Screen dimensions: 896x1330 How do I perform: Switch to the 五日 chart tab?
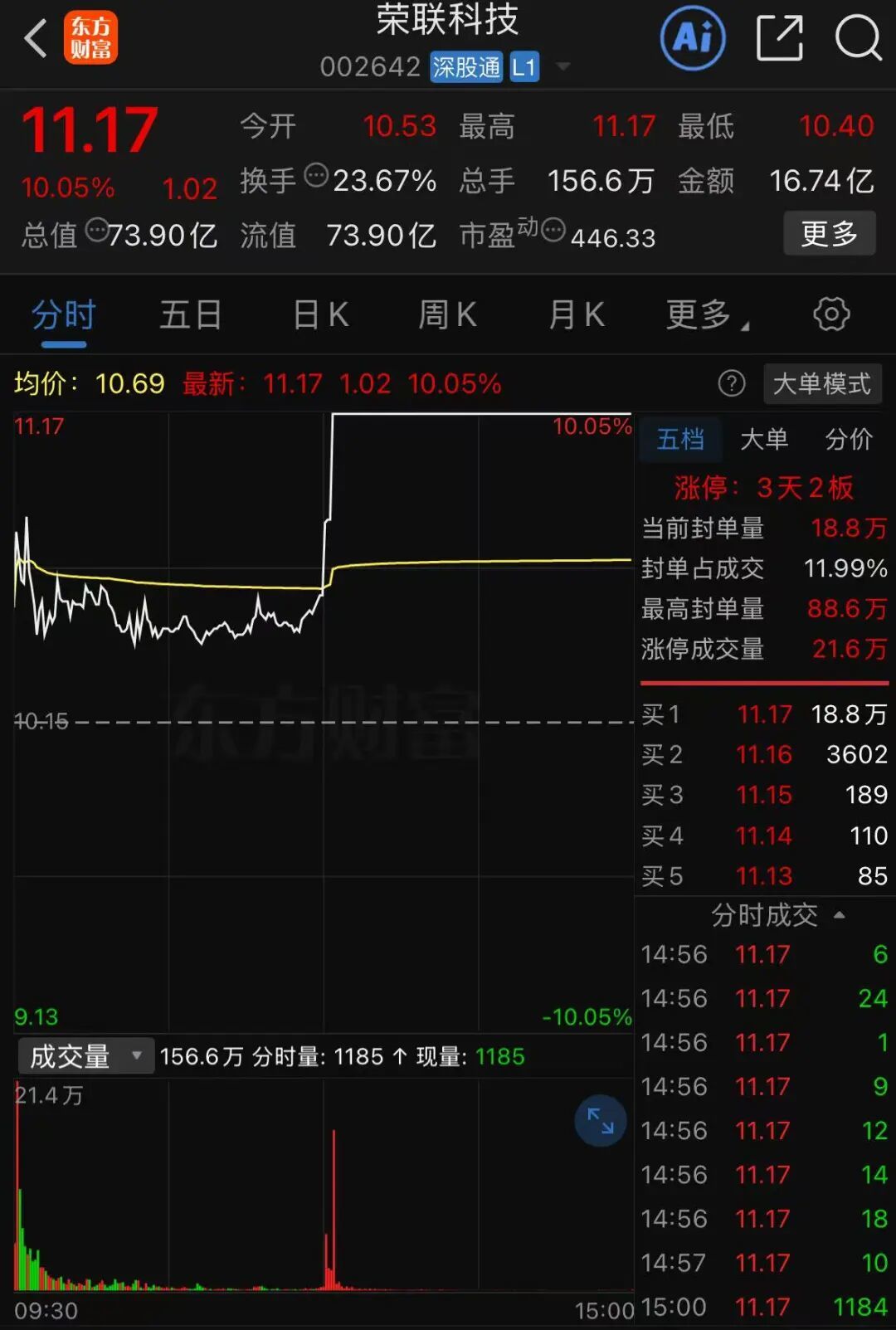pyautogui.click(x=191, y=315)
